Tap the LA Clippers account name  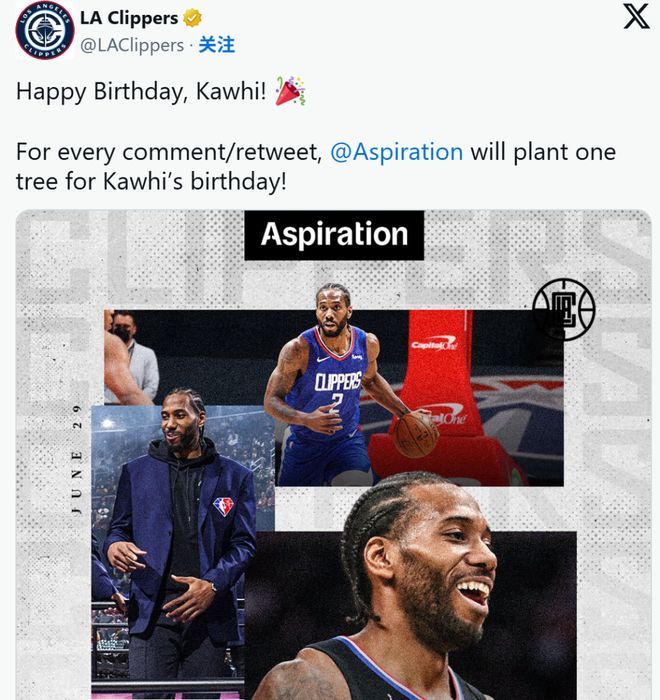point(129,18)
